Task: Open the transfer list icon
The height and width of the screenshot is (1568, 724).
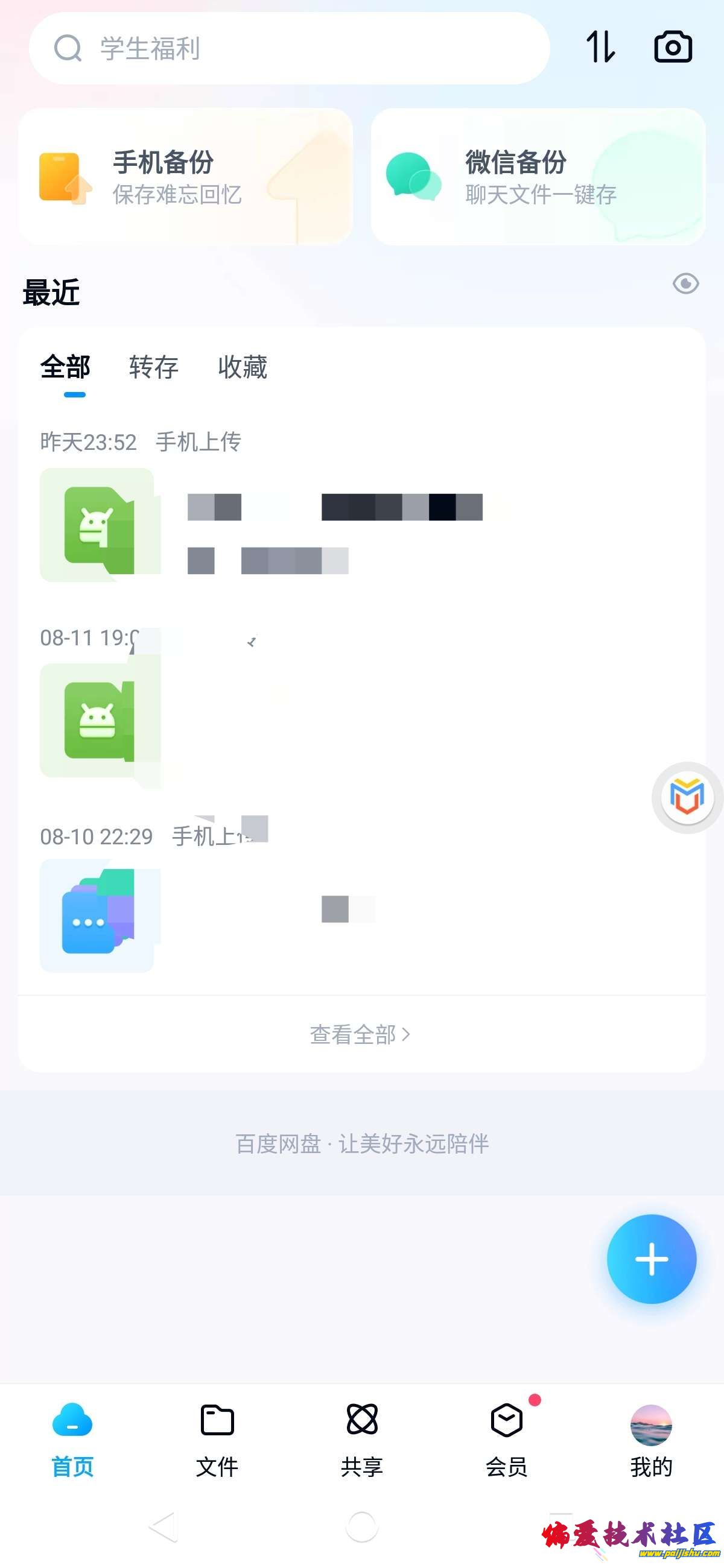Action: coord(602,47)
